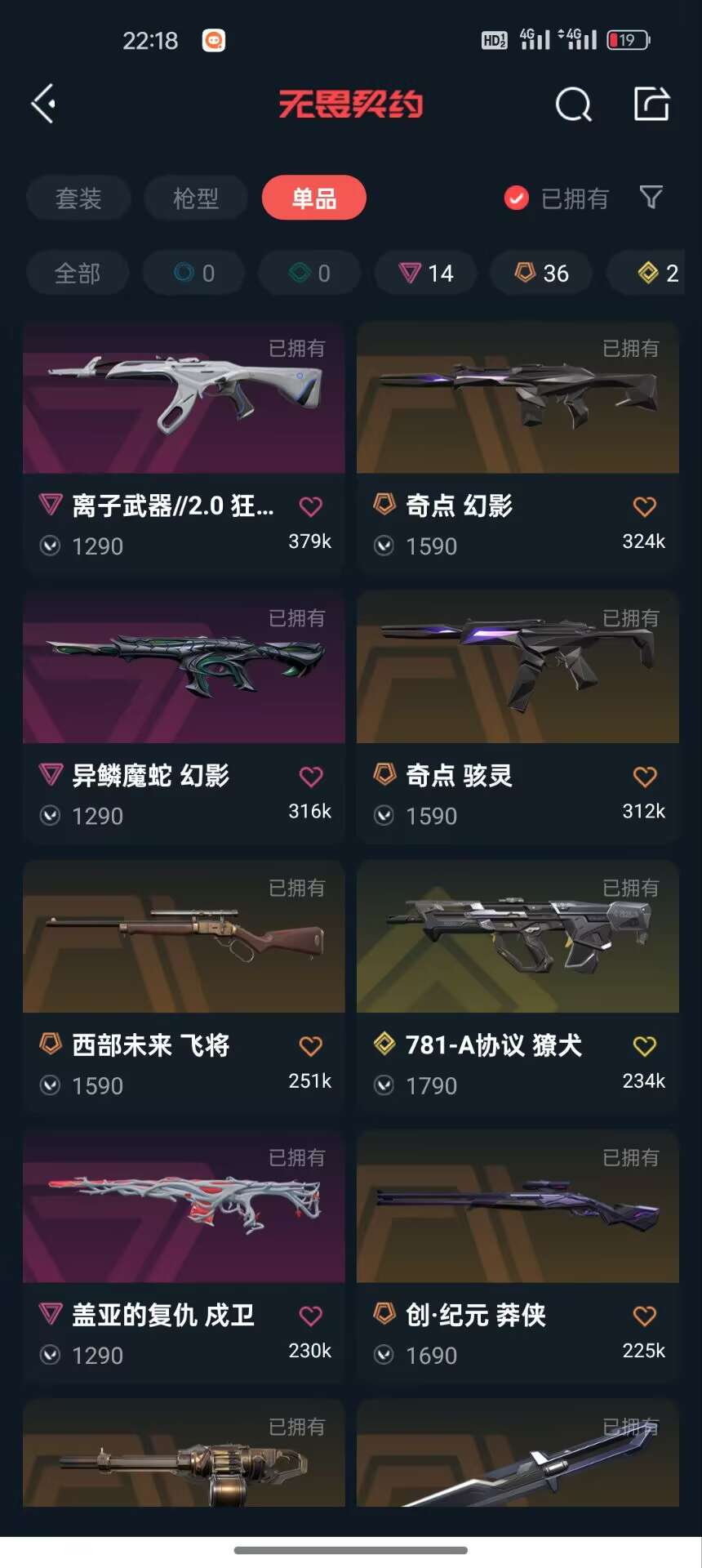Like the 盖亚的复仇 戍卫 skin
Image resolution: width=702 pixels, height=1568 pixels.
coord(310,1316)
